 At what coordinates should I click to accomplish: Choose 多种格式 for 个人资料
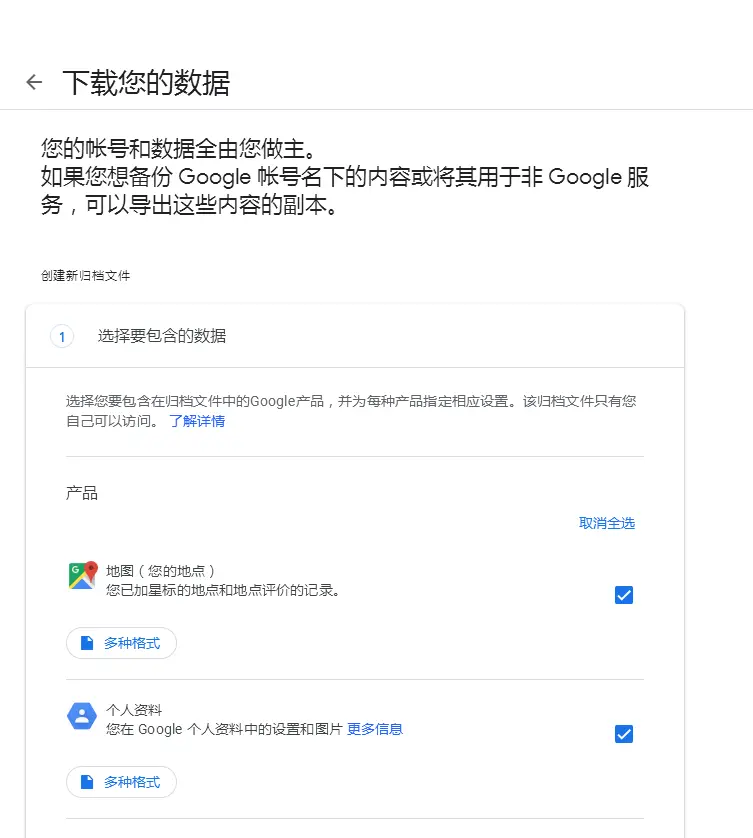[x=121, y=782]
